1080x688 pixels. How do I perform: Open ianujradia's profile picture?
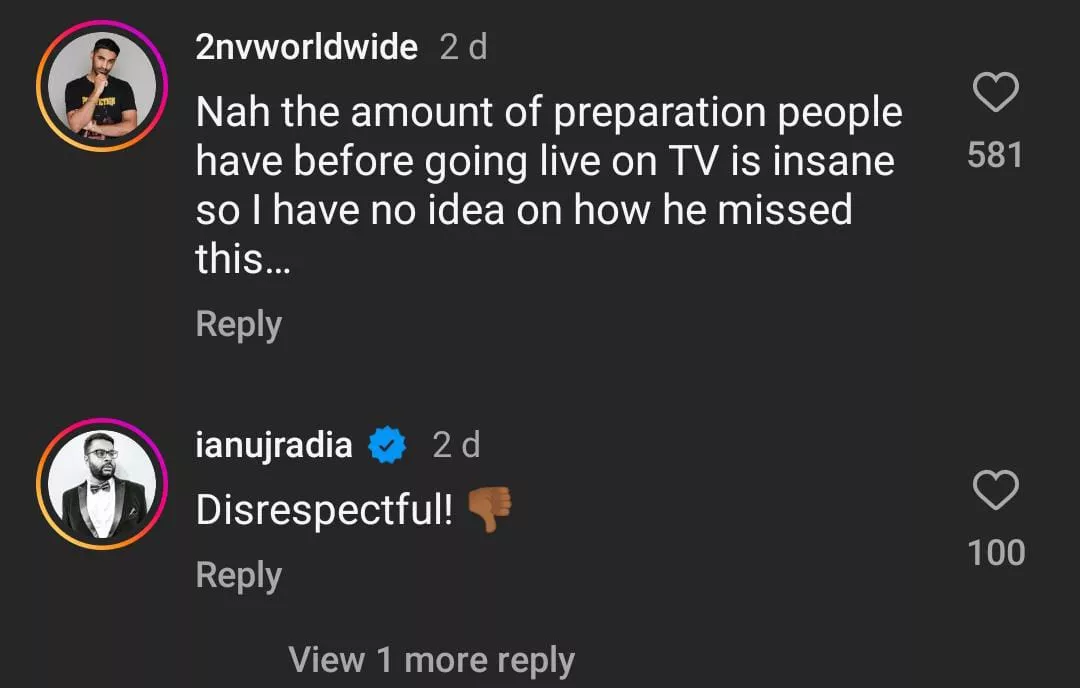(101, 484)
